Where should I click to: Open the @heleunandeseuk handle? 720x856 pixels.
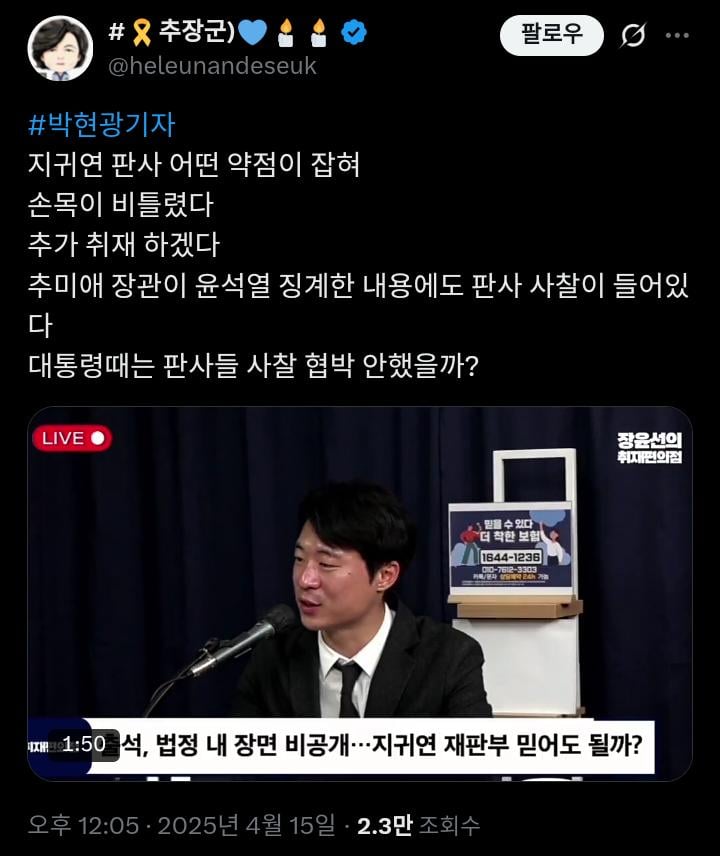coord(212,66)
